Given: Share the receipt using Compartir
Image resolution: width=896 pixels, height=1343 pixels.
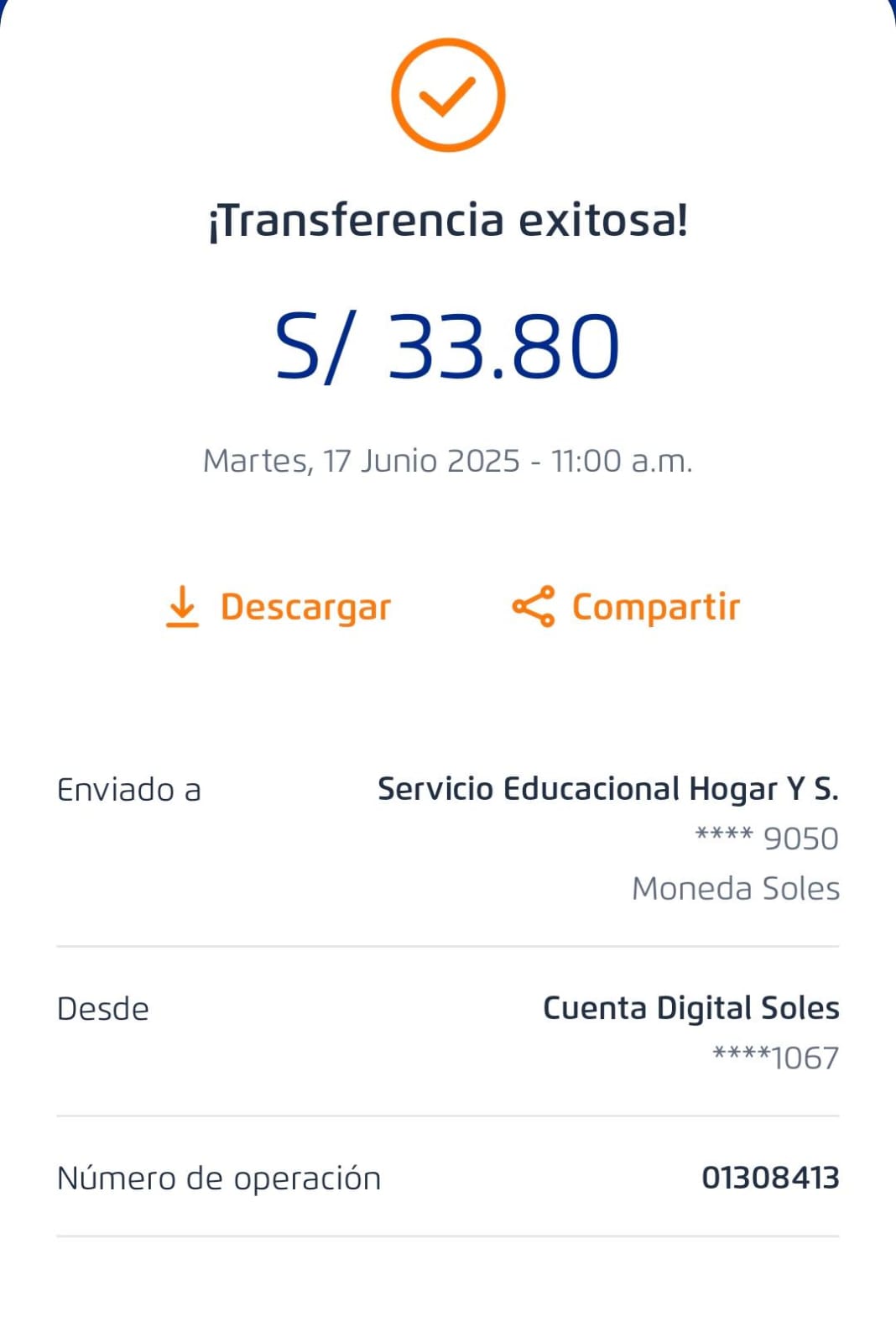Looking at the screenshot, I should click(x=627, y=607).
